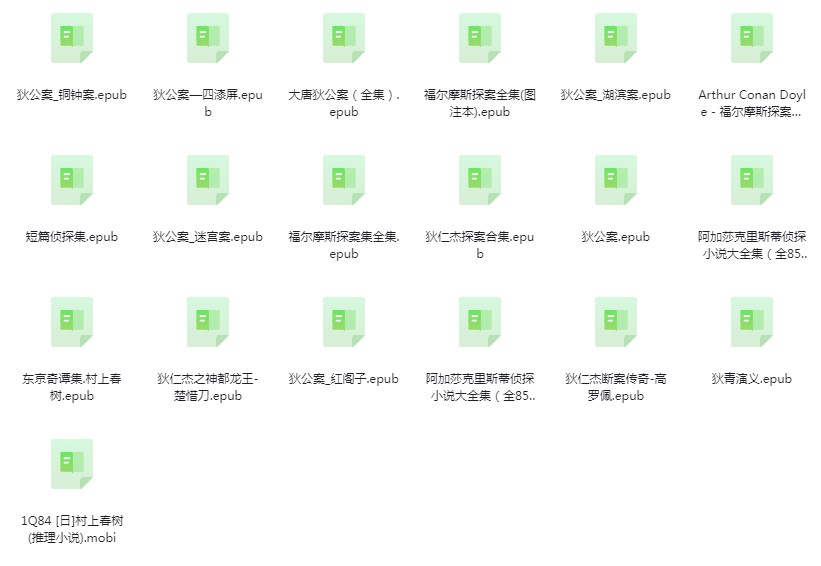Open 狄公案_迷宫案.epub
The width and height of the screenshot is (821, 566).
pos(208,180)
